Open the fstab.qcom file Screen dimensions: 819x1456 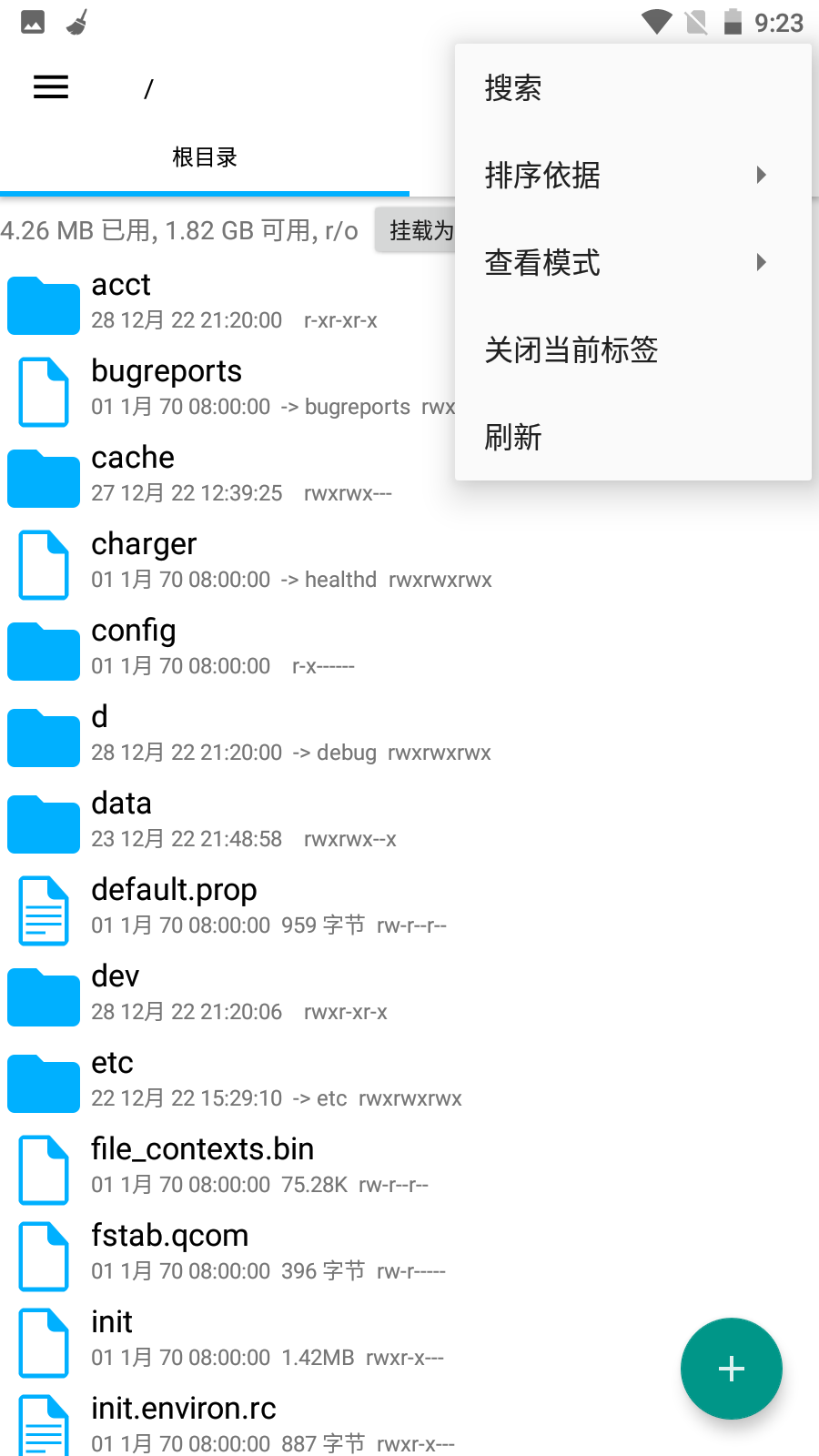click(x=409, y=1253)
